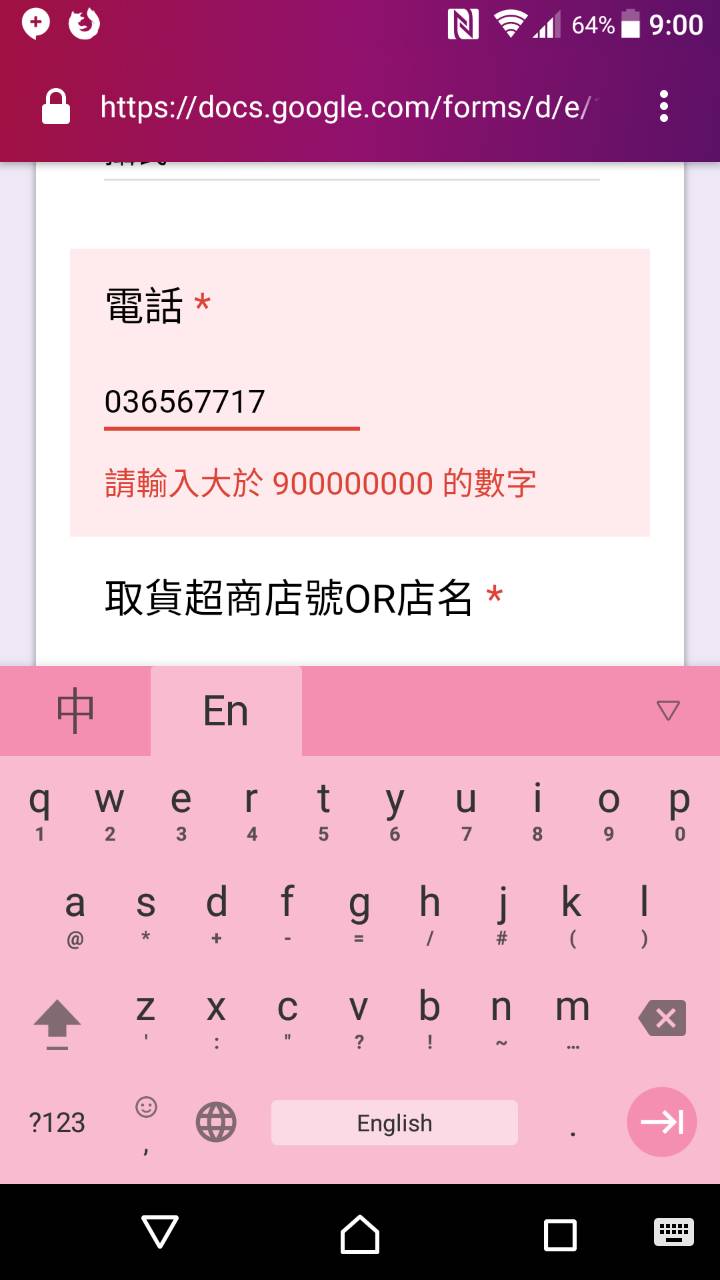The height and width of the screenshot is (1280, 720).
Task: Type the letter q key
Action: (39, 808)
